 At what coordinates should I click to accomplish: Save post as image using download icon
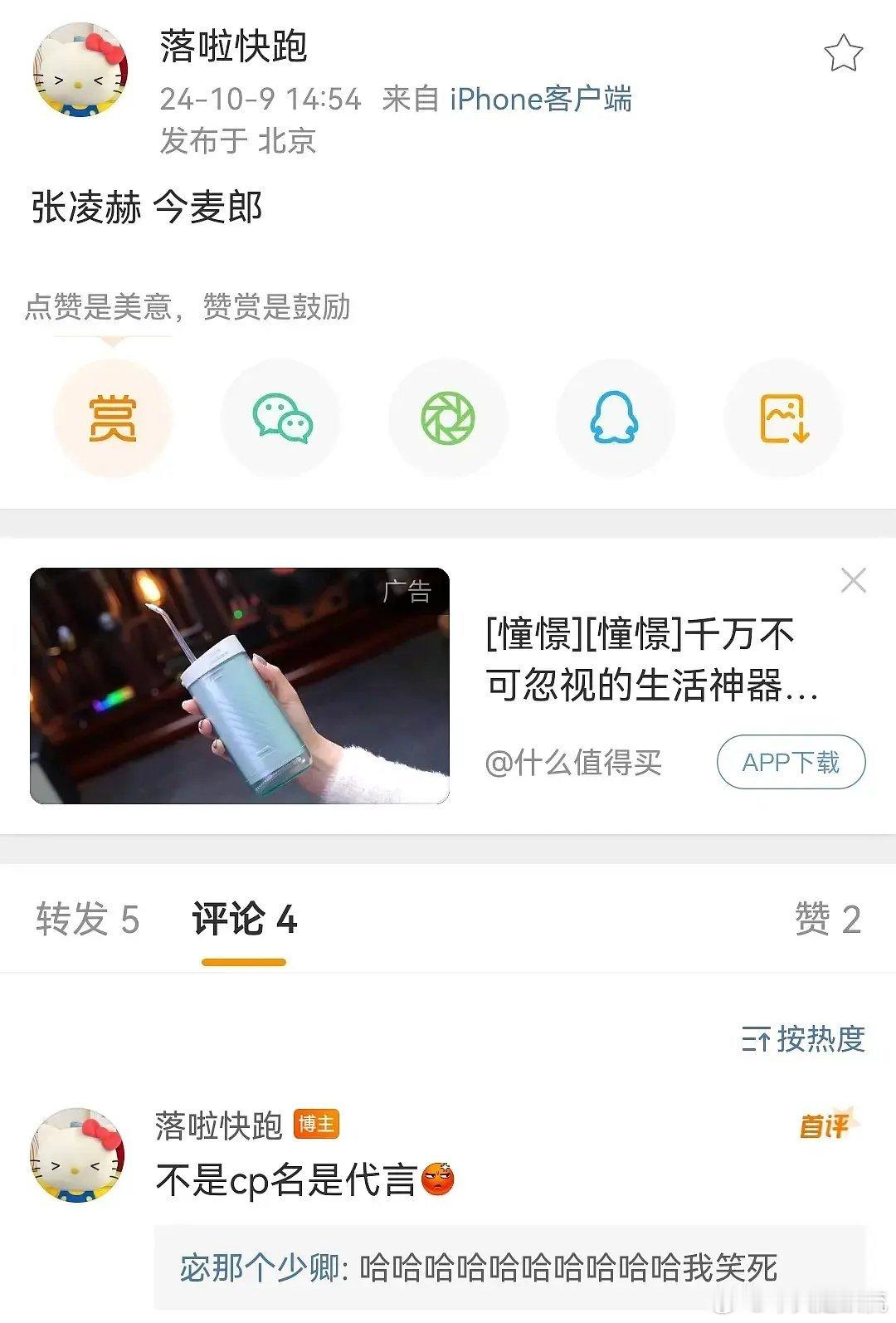click(782, 417)
